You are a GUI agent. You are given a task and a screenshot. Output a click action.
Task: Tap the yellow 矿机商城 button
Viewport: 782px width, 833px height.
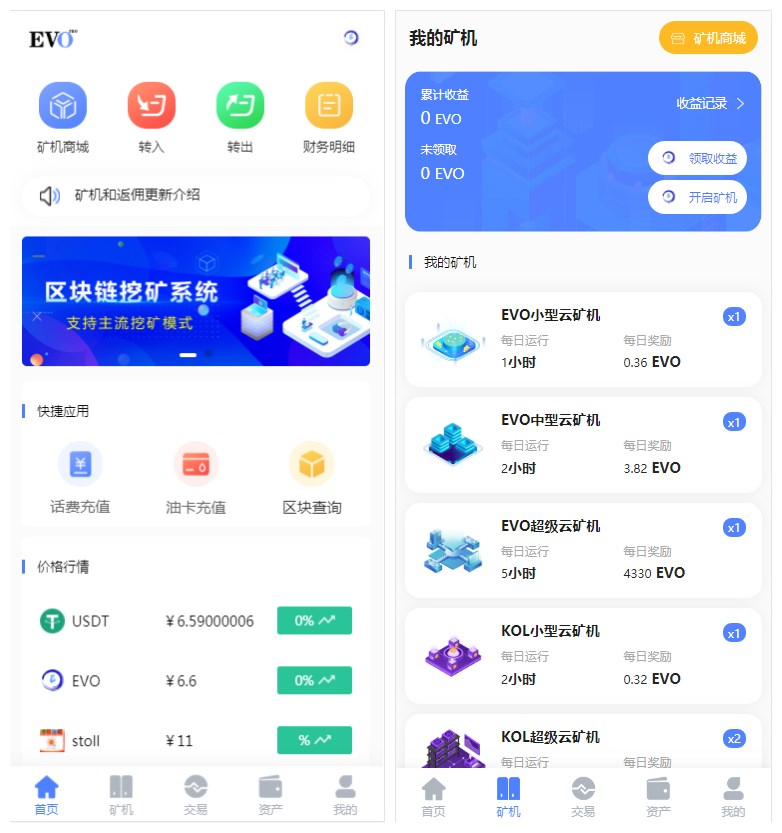tap(708, 38)
